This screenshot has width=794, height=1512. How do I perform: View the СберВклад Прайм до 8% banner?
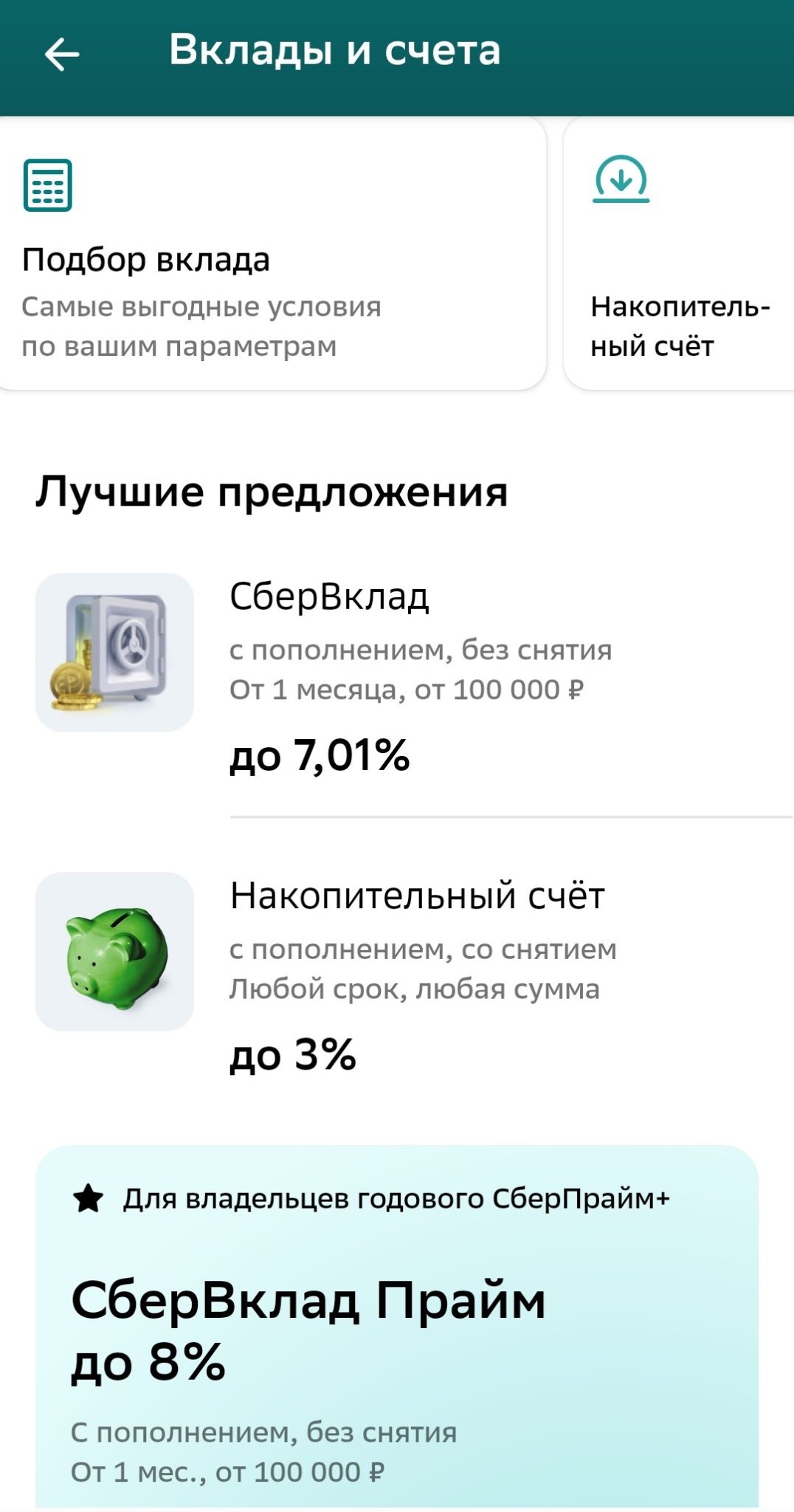(397, 1327)
